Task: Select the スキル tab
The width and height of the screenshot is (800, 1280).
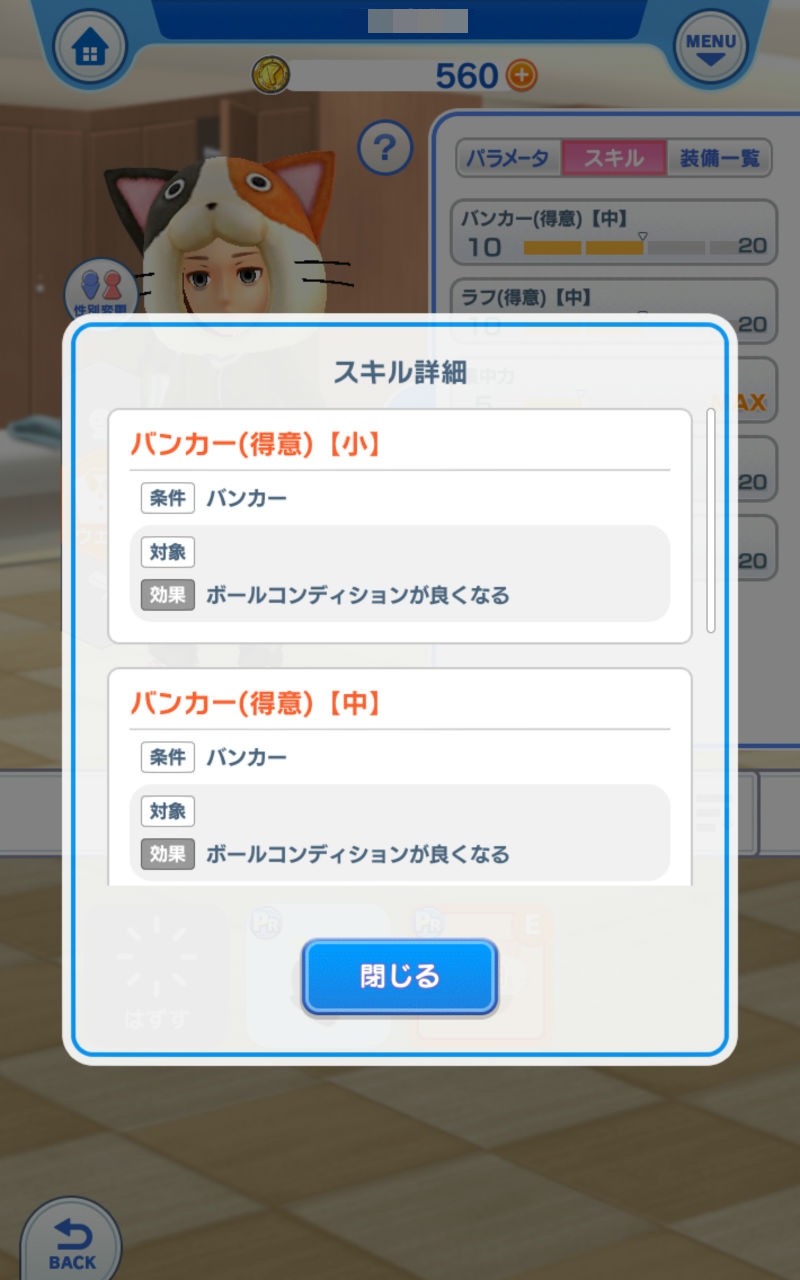Action: [613, 158]
